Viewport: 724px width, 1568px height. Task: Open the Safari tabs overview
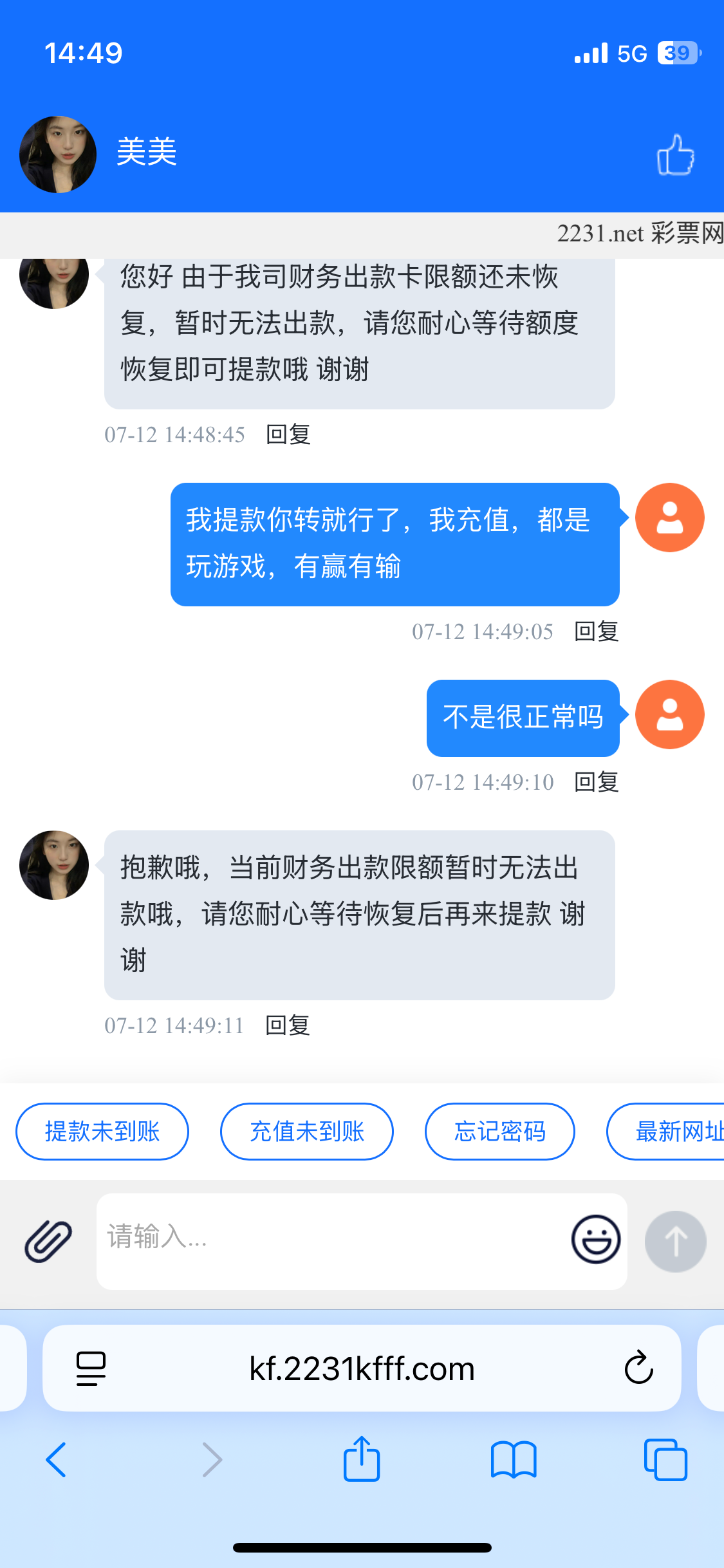[665, 1460]
